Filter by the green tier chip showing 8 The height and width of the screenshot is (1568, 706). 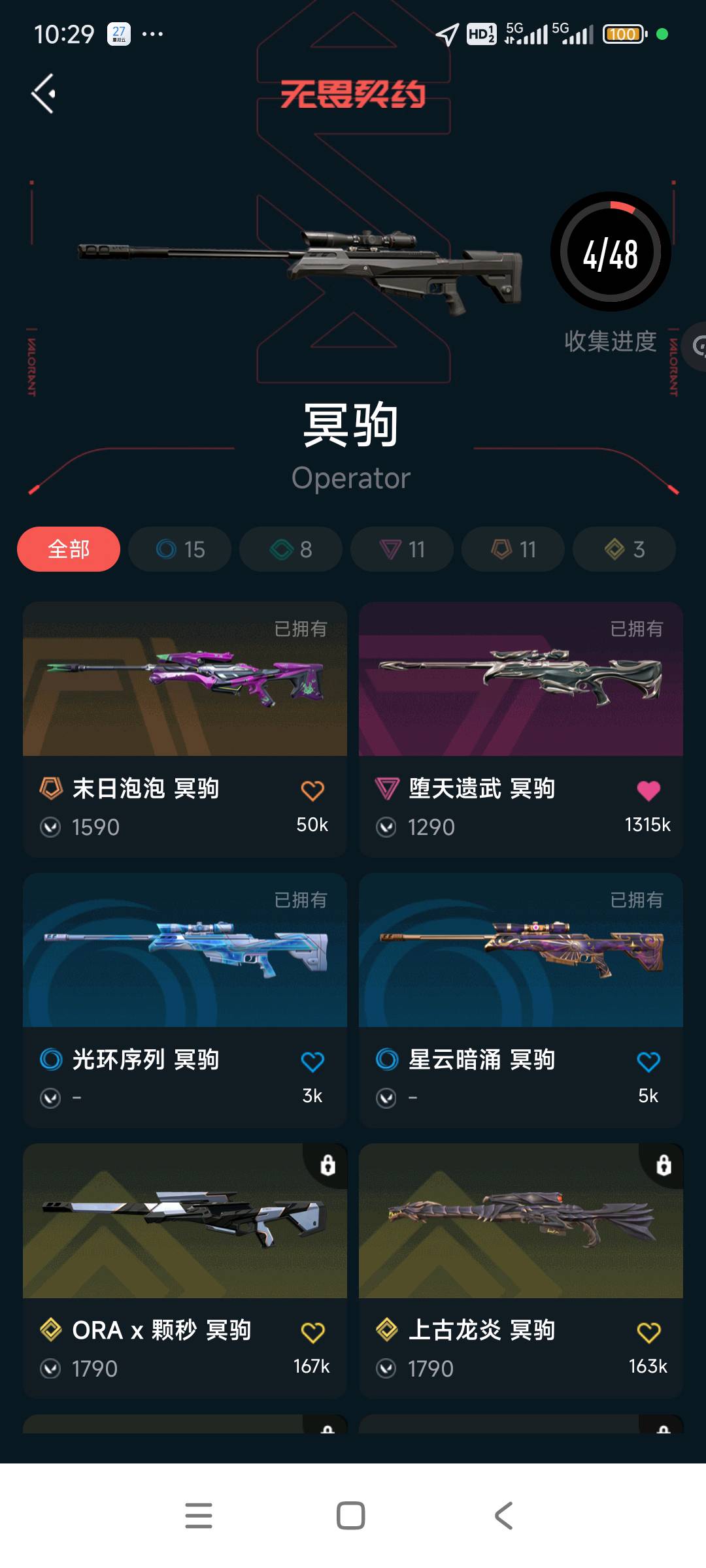tap(291, 549)
